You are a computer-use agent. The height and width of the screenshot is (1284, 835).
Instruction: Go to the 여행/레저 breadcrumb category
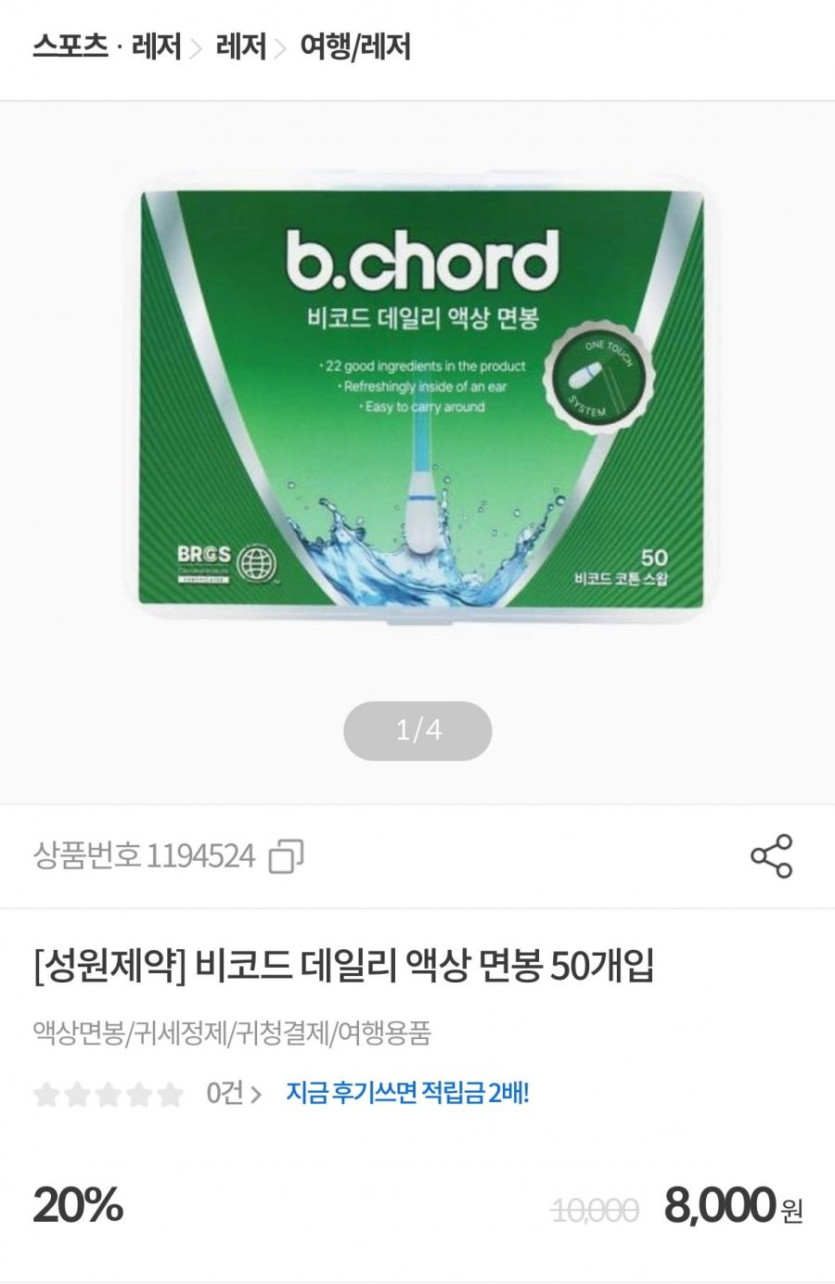(x=355, y=47)
